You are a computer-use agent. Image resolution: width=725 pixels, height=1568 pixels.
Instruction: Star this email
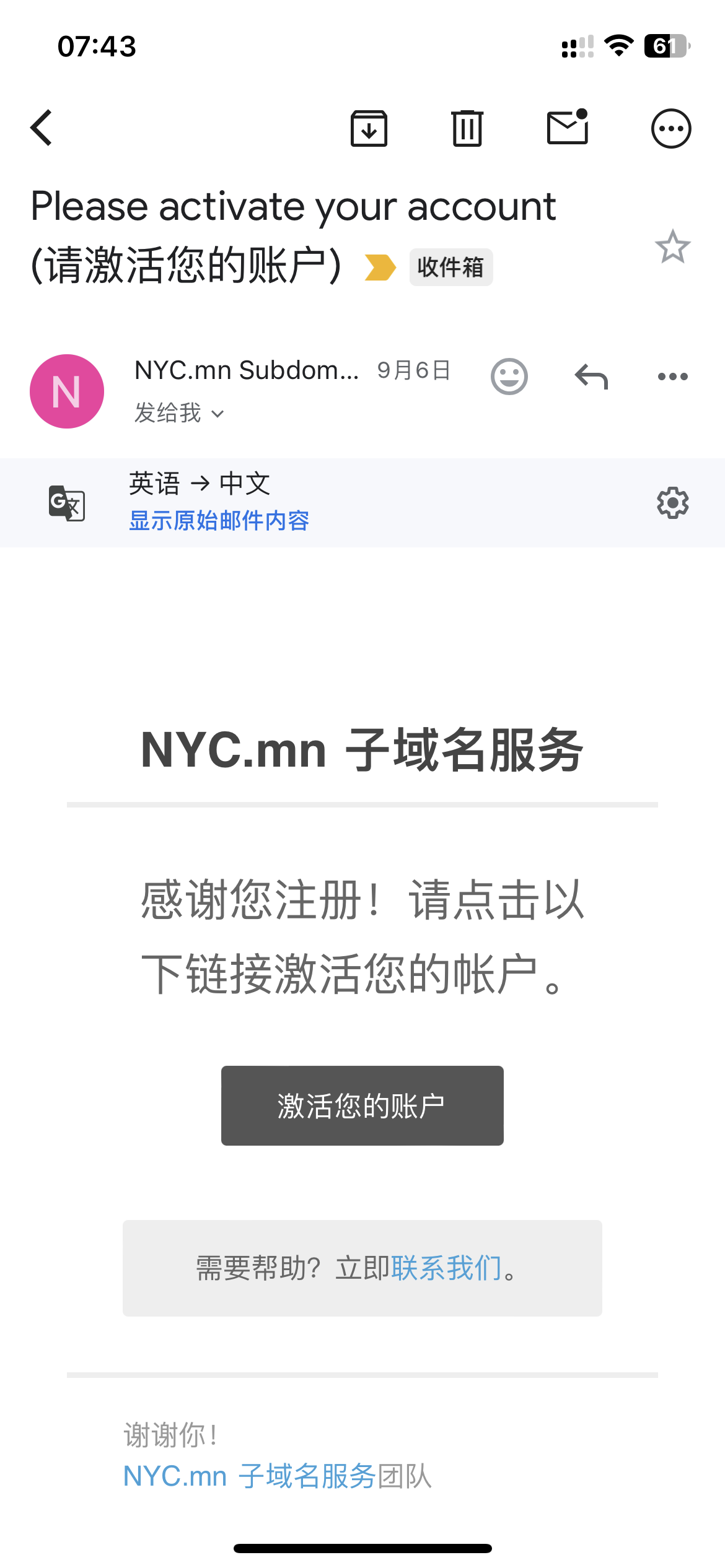point(672,246)
